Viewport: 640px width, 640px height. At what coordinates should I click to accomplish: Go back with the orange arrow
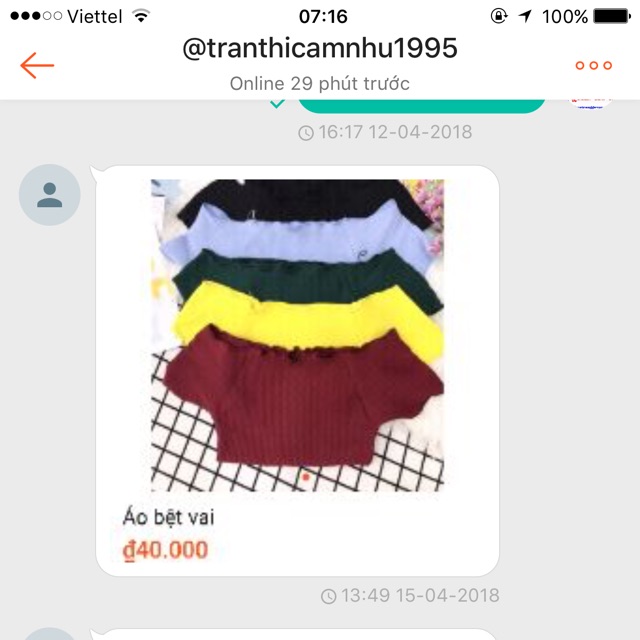coord(37,66)
